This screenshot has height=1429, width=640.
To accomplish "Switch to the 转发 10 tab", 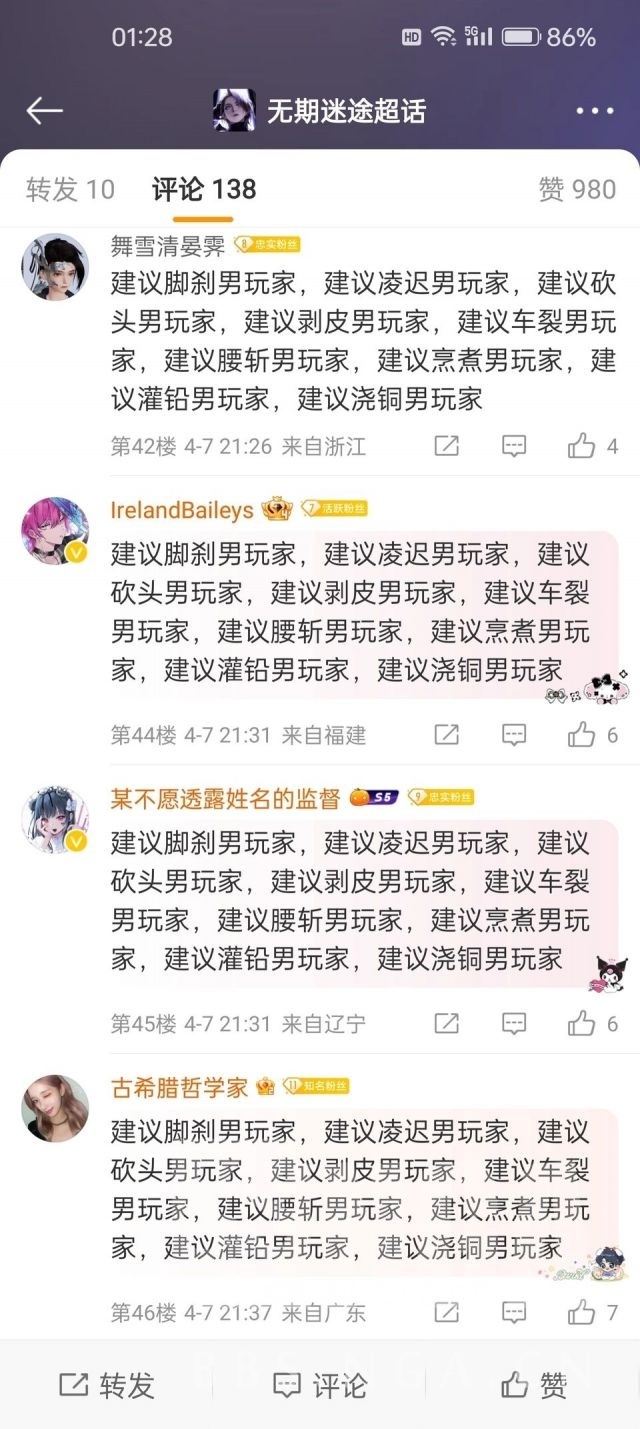I will tap(70, 189).
